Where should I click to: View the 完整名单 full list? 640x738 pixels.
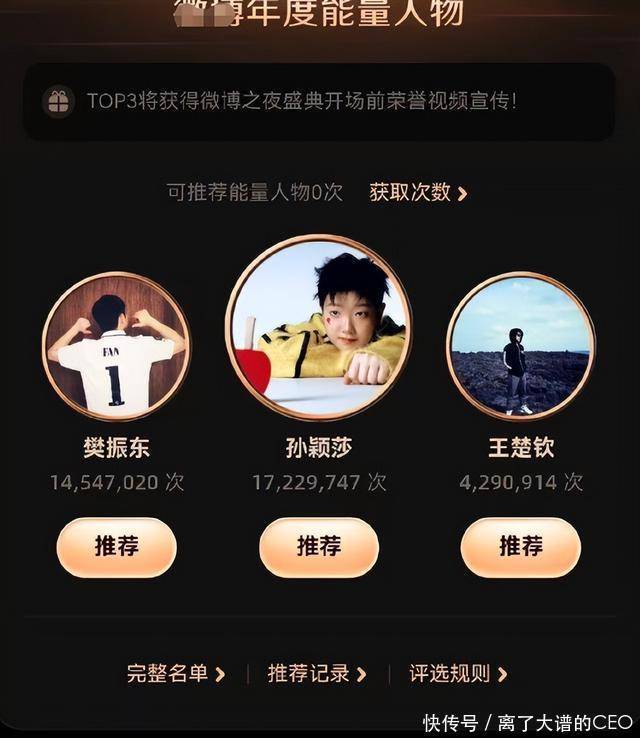pyautogui.click(x=175, y=674)
